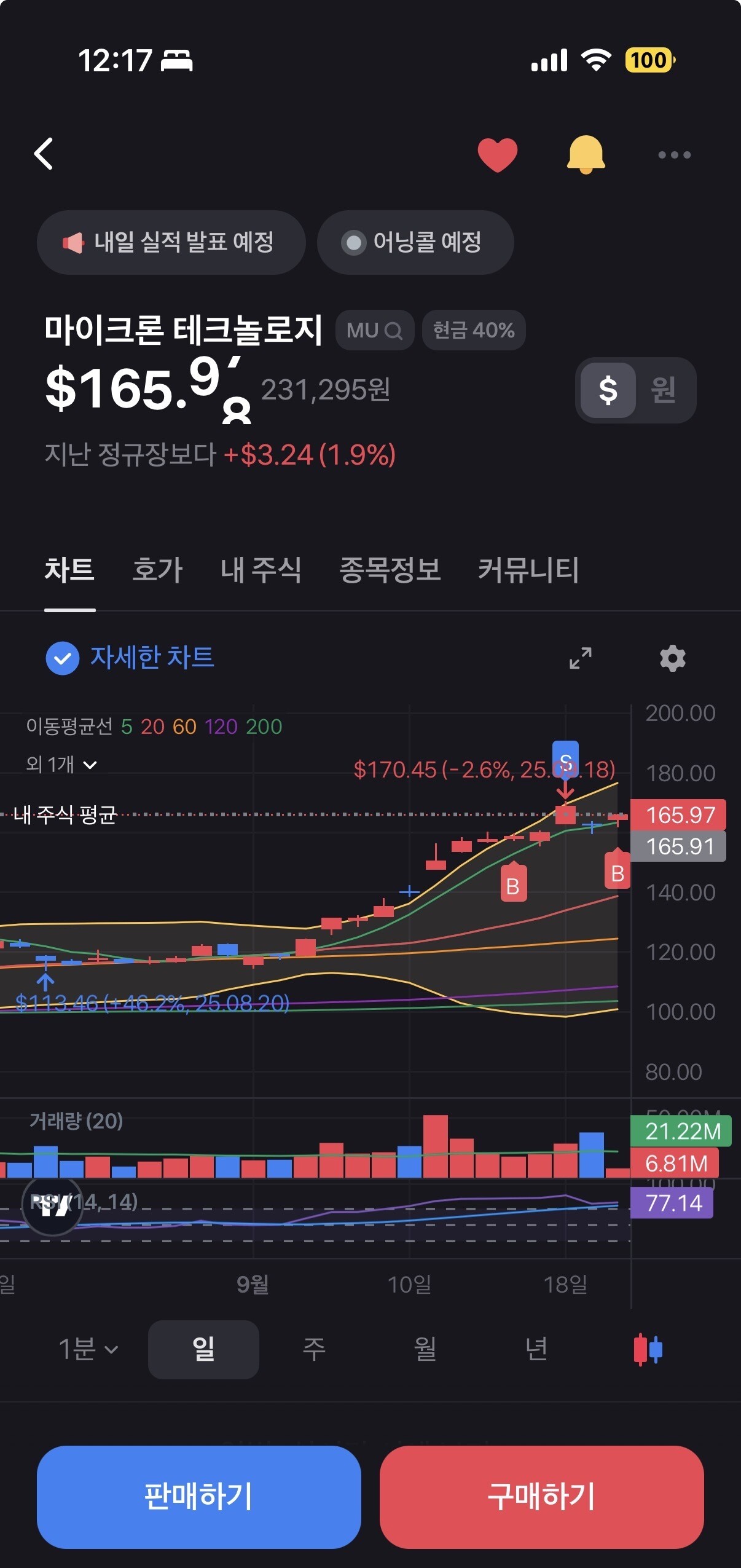View the 커뮤니티 tab
The width and height of the screenshot is (741, 1568).
pos(528,570)
